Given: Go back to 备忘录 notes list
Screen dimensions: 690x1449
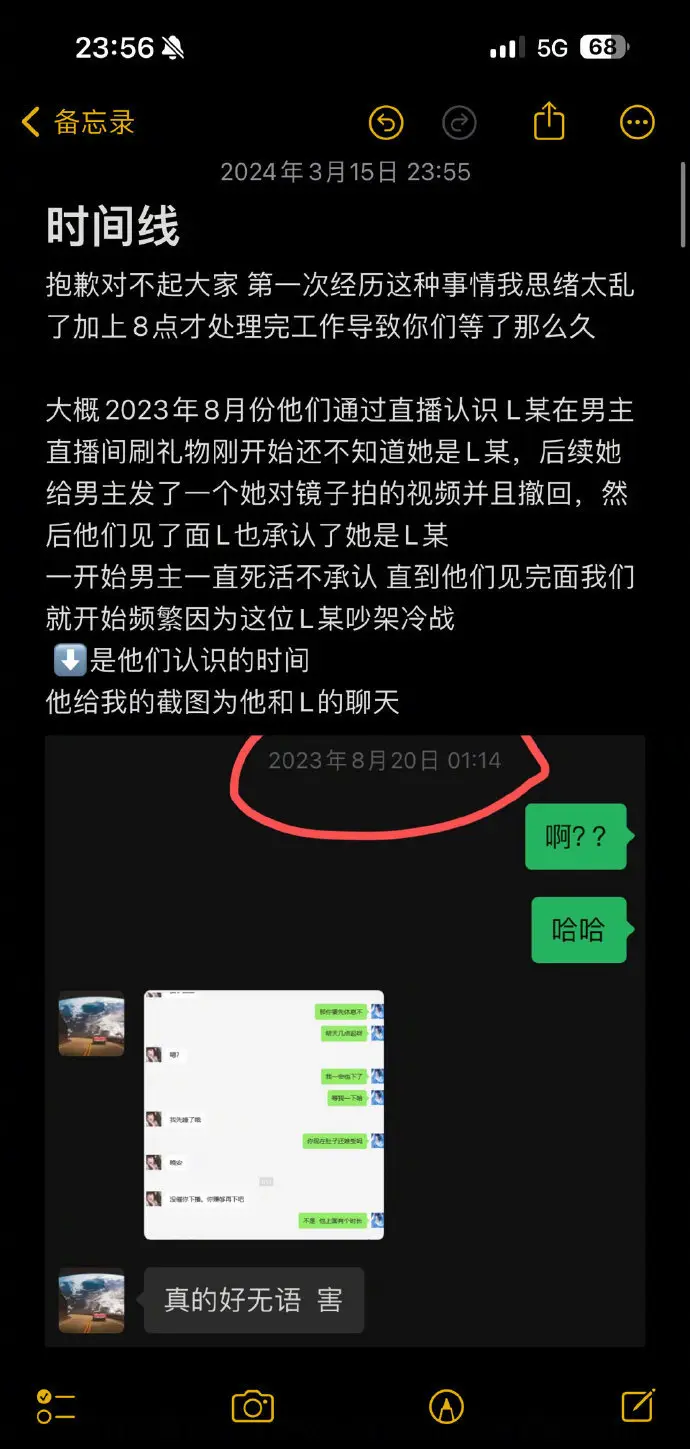Looking at the screenshot, I should coord(77,123).
